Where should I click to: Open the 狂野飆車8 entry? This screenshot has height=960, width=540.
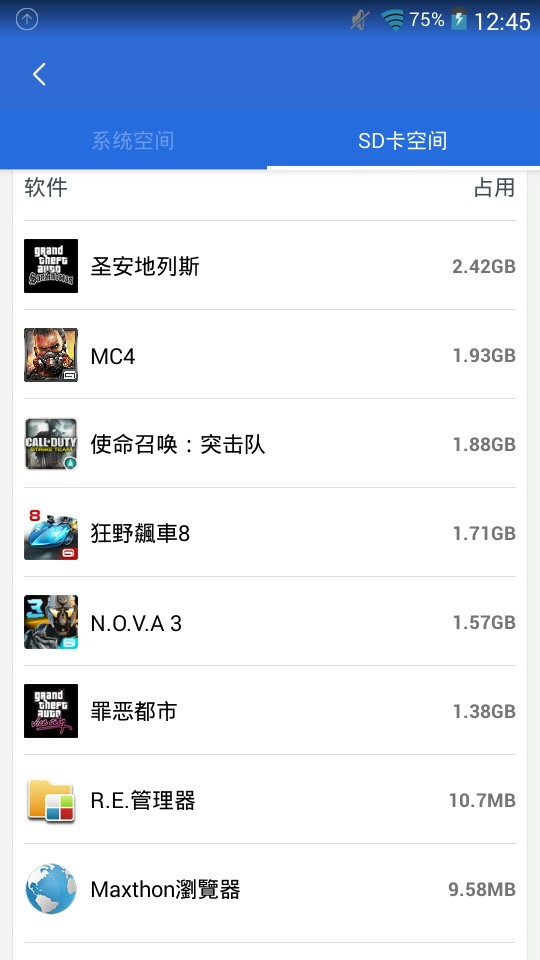270,533
